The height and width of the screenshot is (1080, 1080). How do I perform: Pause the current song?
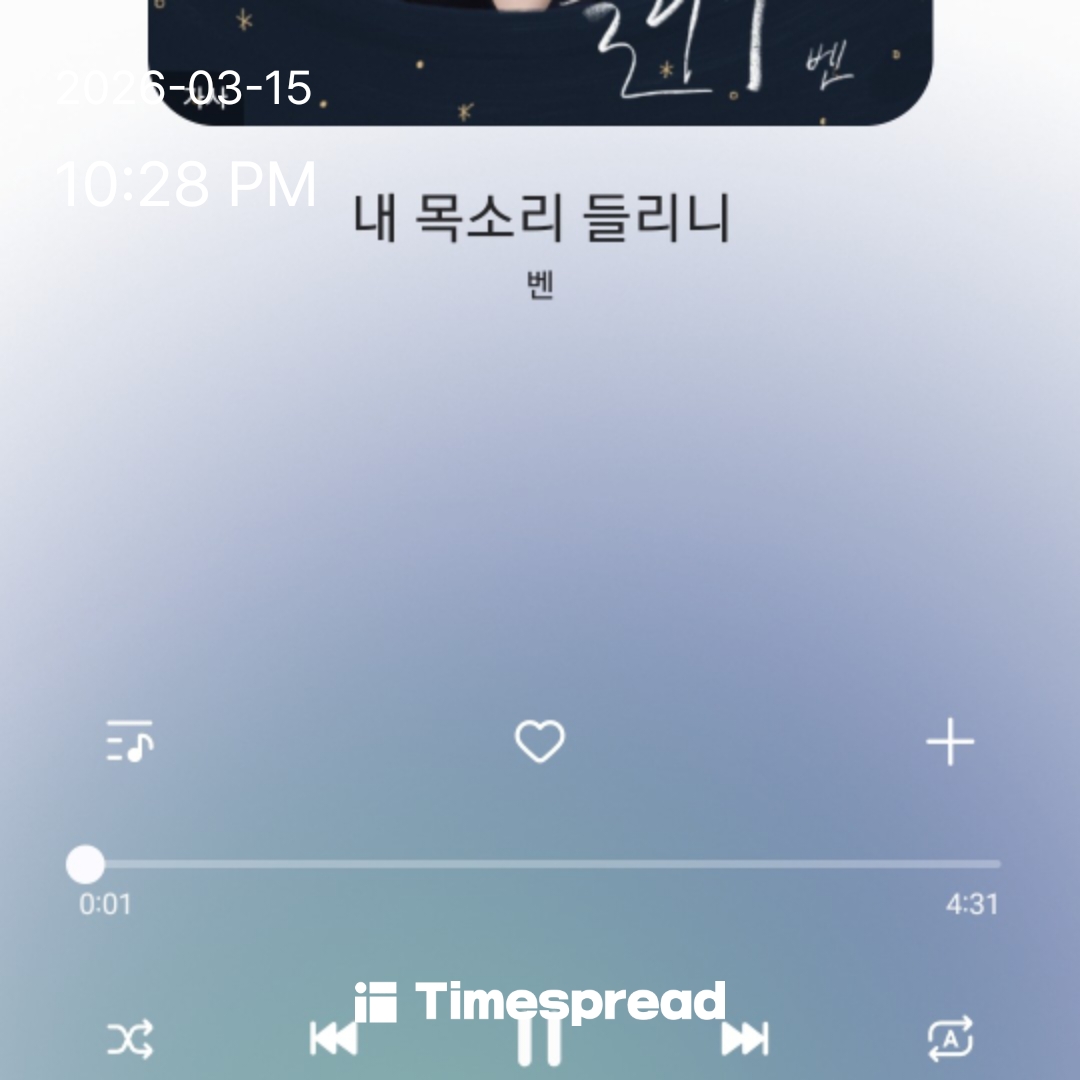pyautogui.click(x=540, y=1042)
